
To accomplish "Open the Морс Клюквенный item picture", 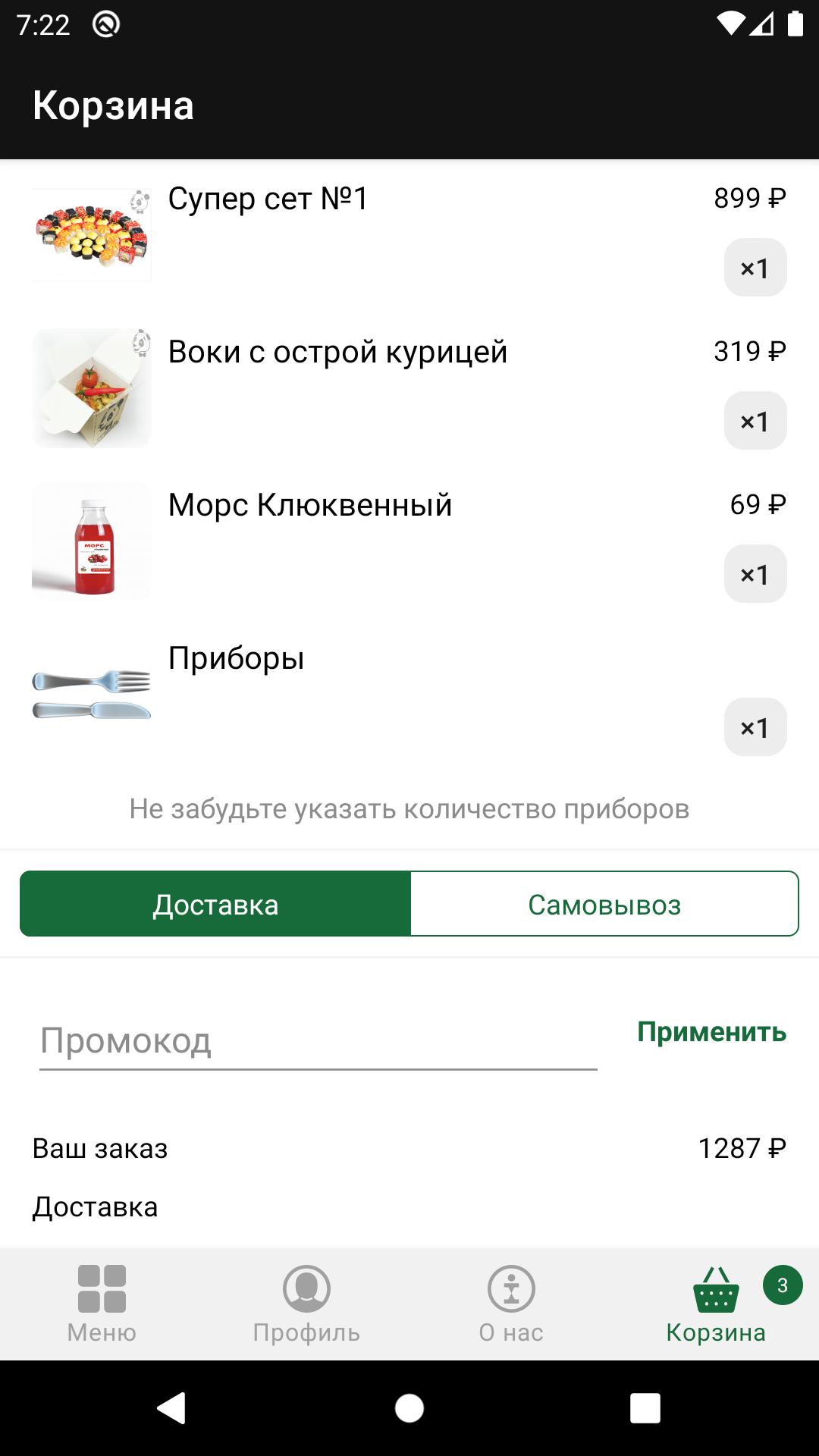I will coord(92,541).
